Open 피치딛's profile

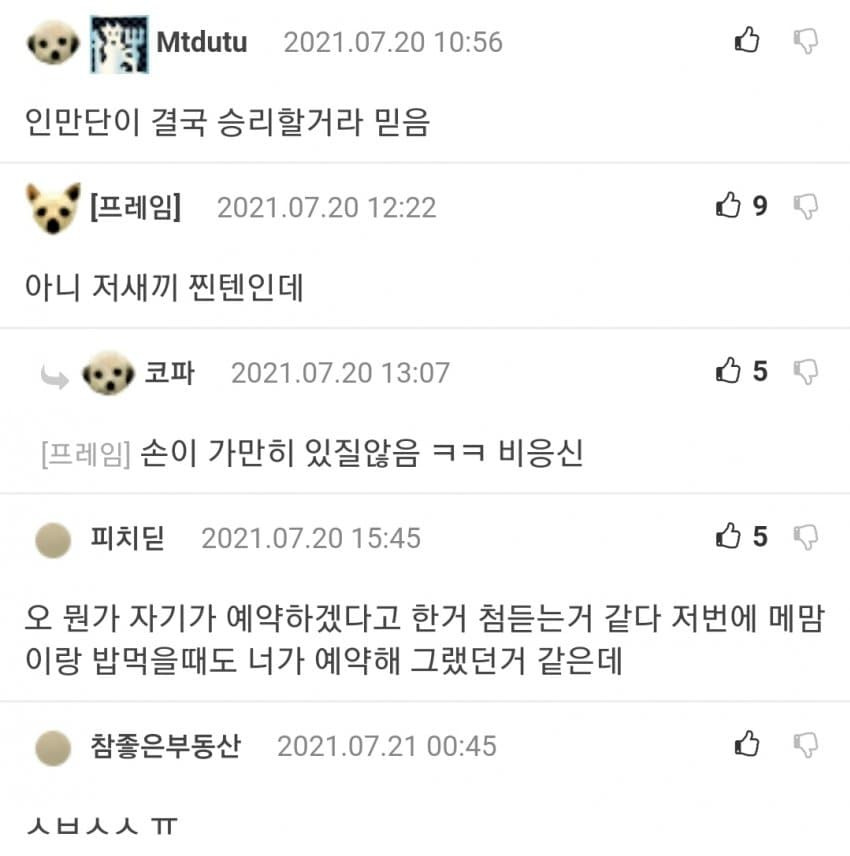[128, 538]
